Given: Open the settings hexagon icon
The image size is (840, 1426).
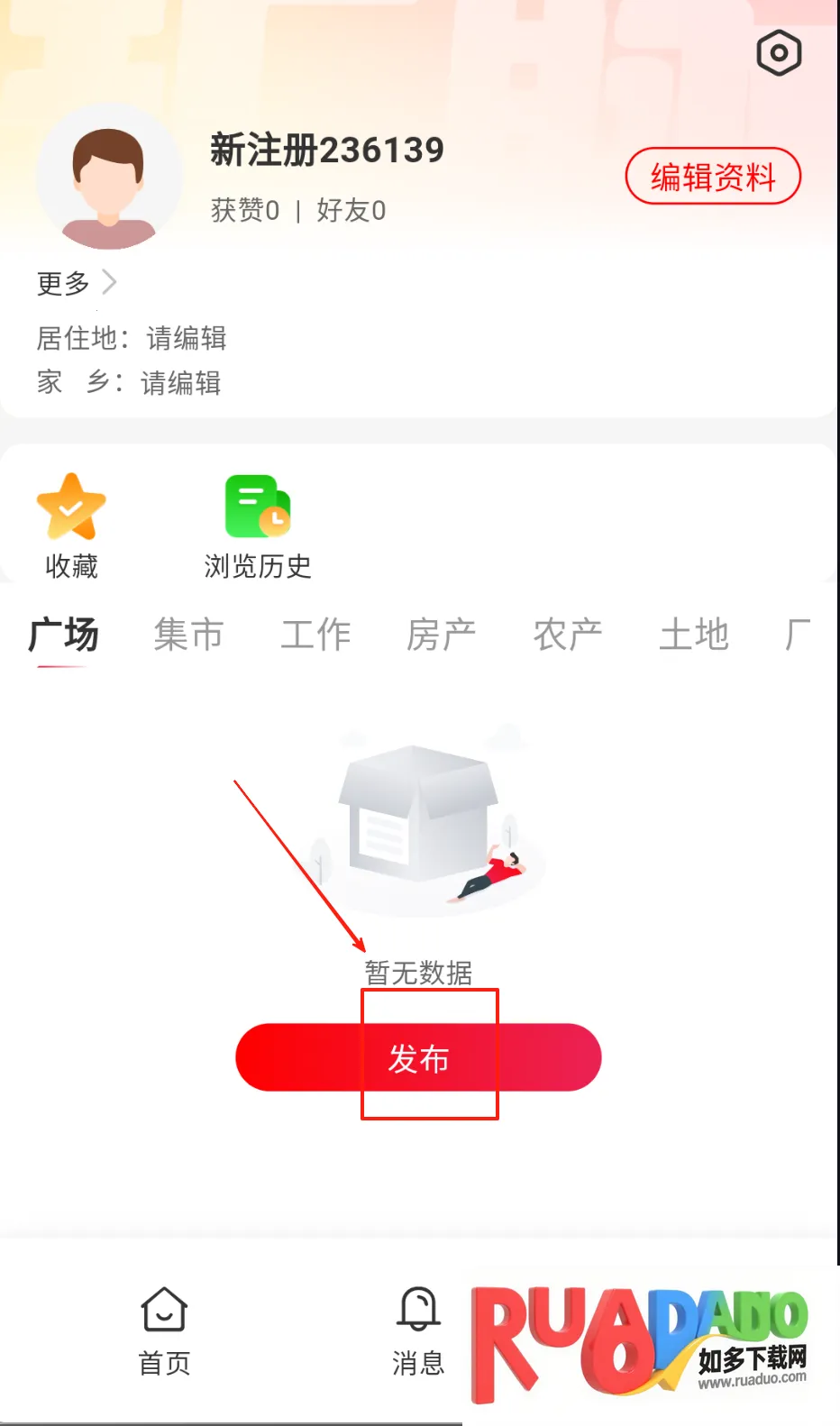Looking at the screenshot, I should coord(779,53).
